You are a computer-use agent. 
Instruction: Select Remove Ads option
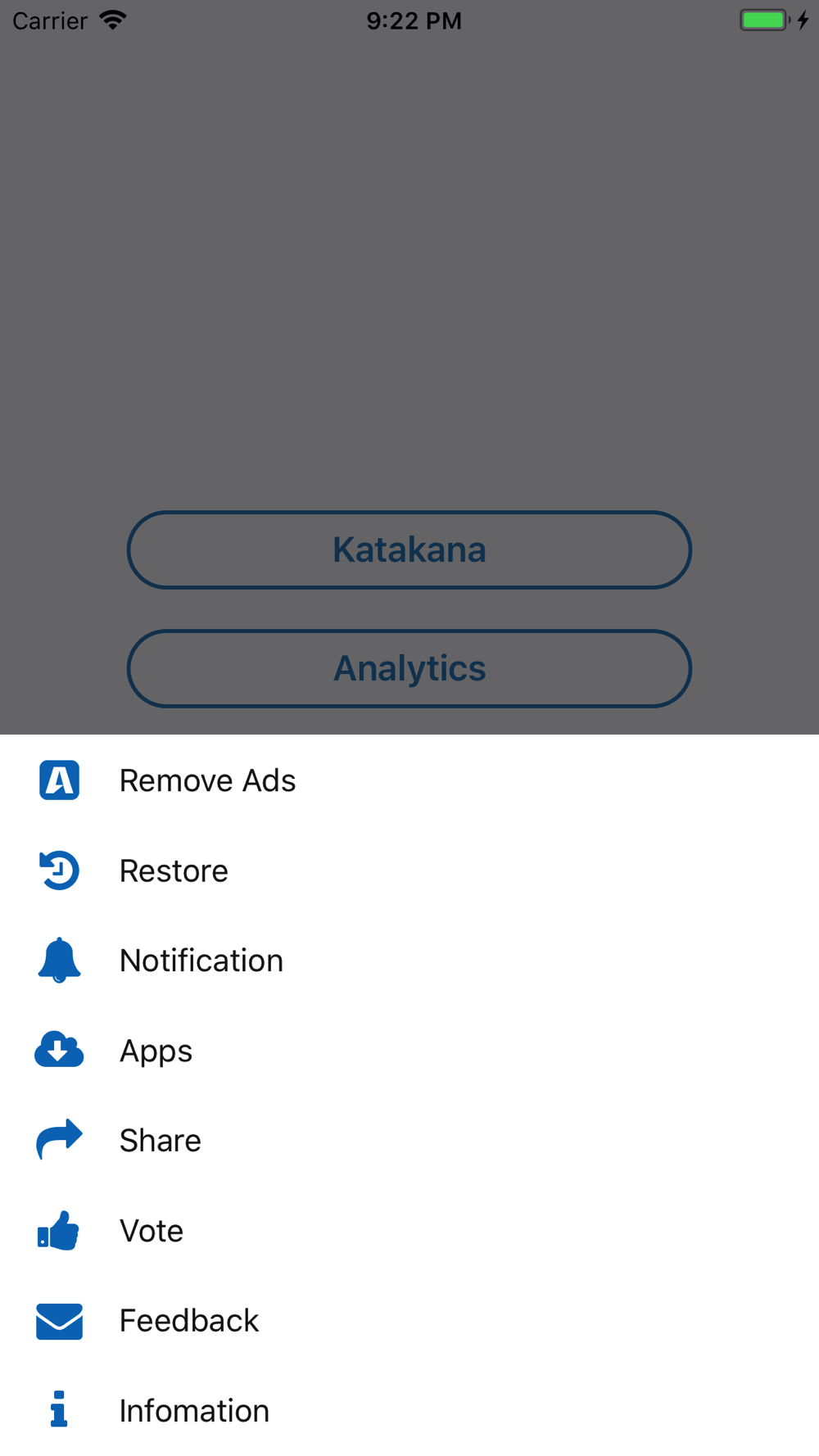[207, 780]
